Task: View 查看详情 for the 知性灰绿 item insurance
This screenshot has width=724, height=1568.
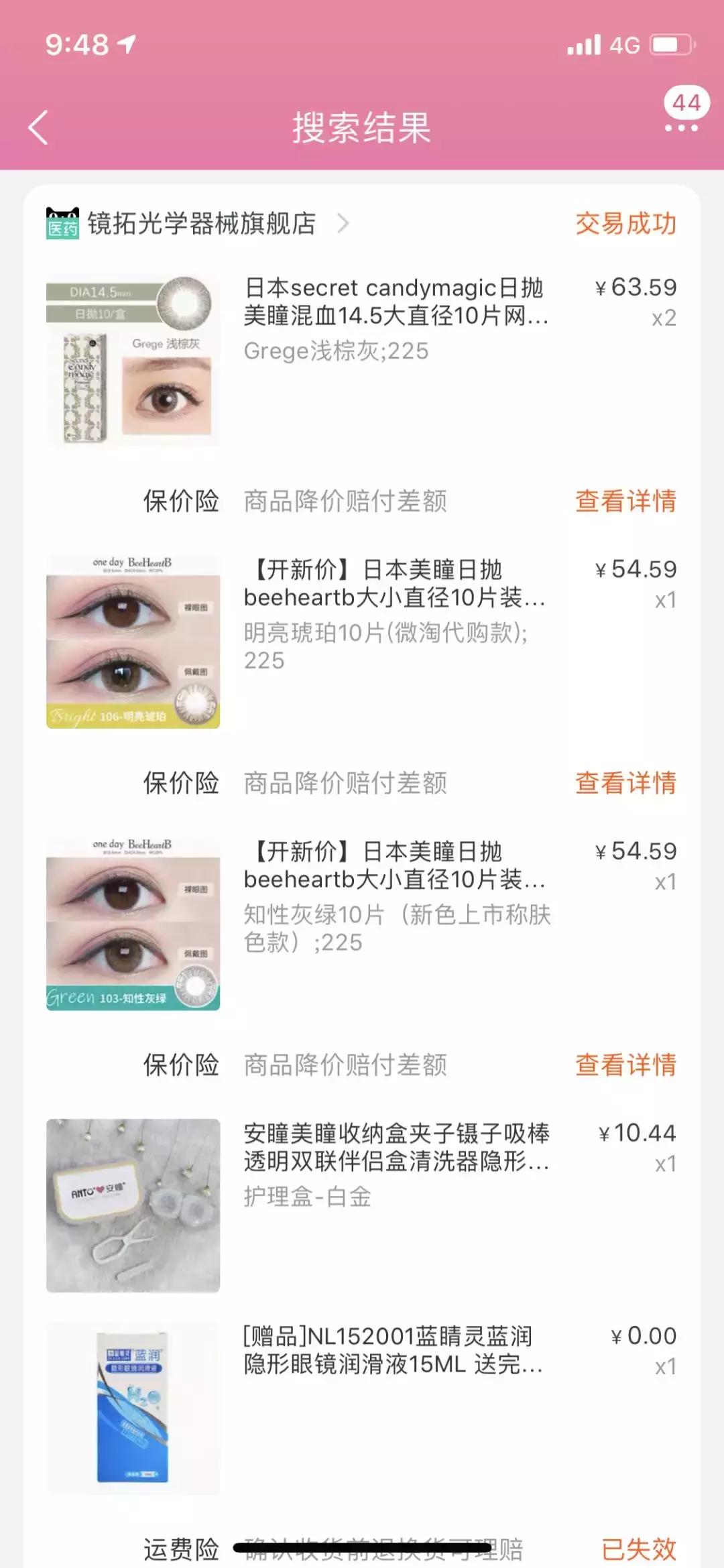Action: coord(625,1066)
